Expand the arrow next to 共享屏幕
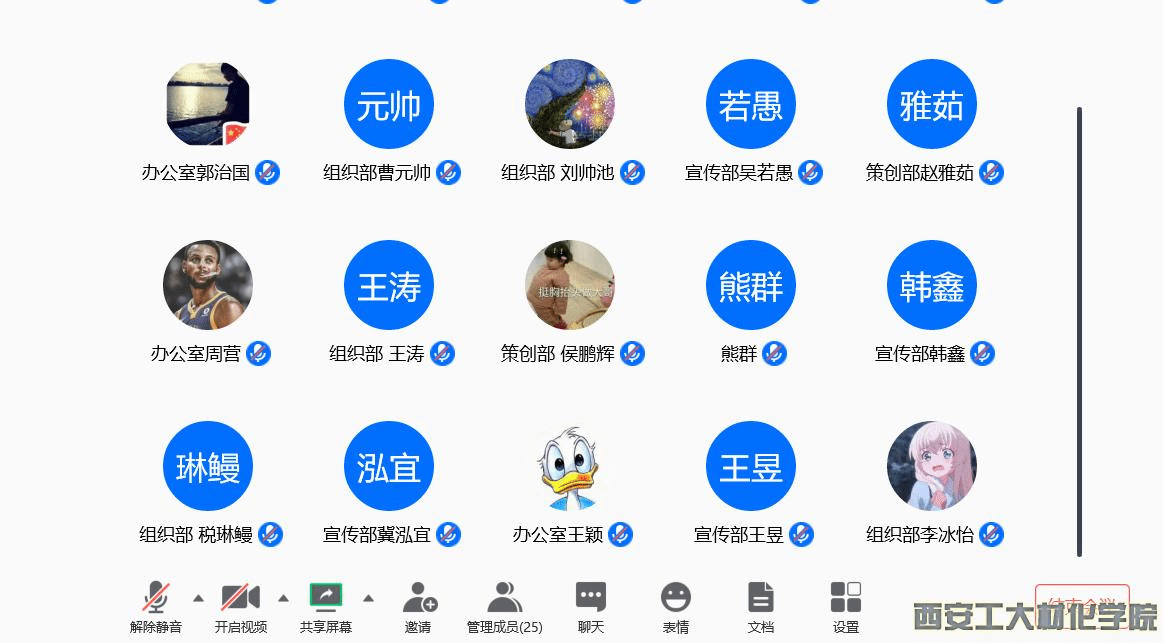The image size is (1163, 643). pos(368,598)
